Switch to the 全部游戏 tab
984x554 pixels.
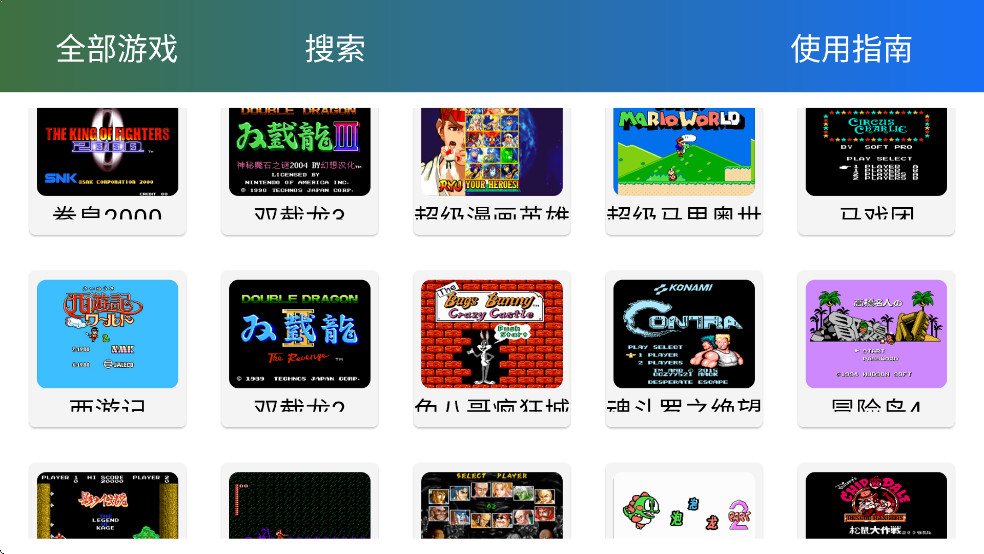tap(116, 48)
